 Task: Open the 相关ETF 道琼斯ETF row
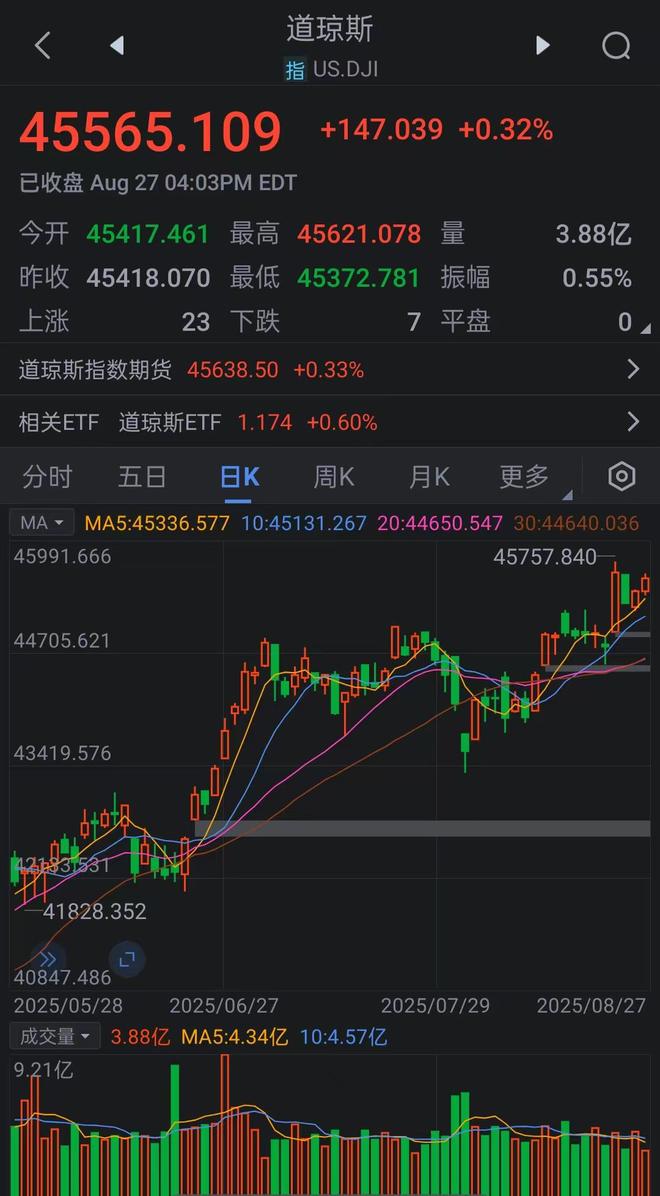pos(330,422)
